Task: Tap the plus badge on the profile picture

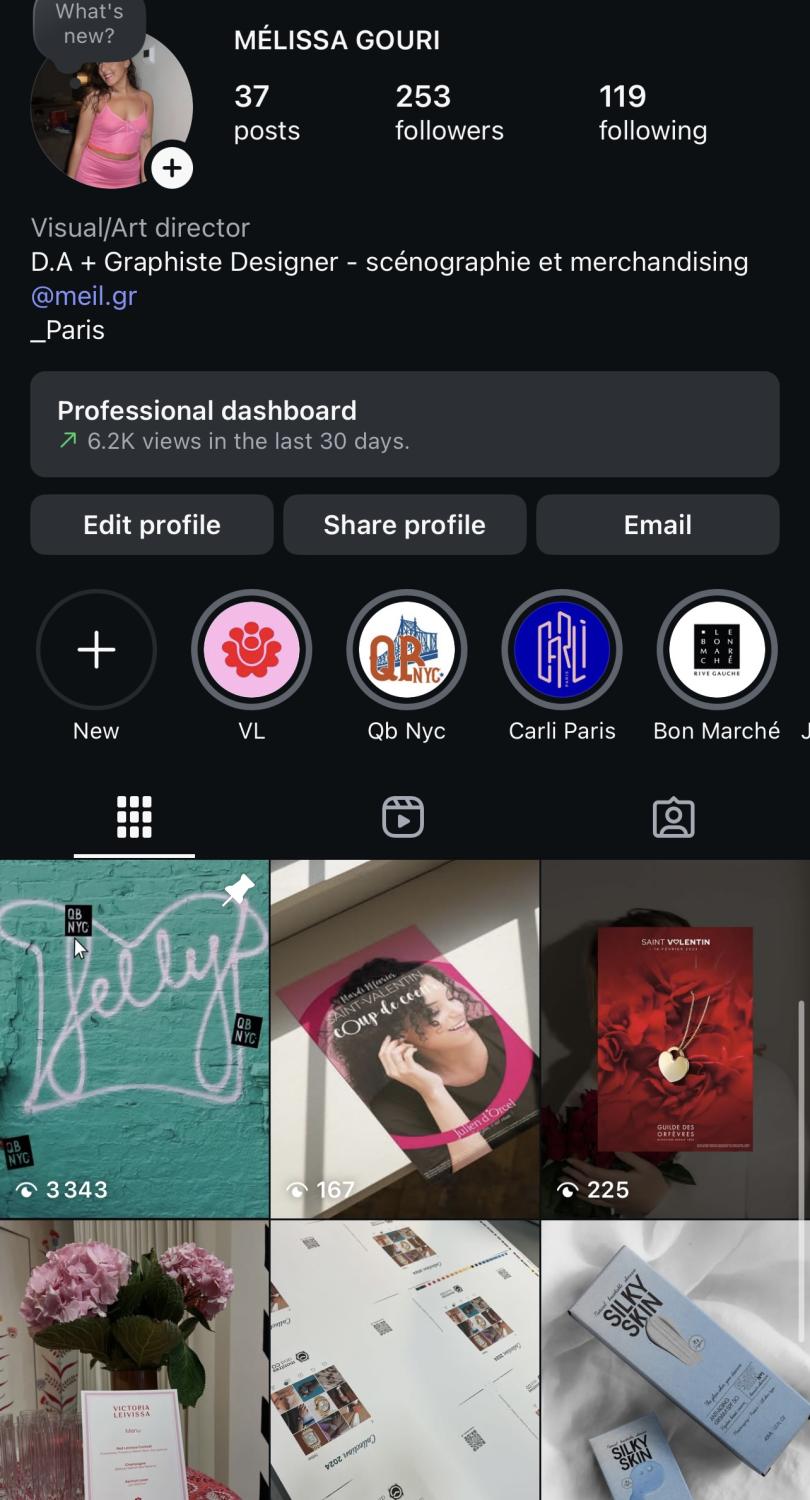Action: pos(172,168)
